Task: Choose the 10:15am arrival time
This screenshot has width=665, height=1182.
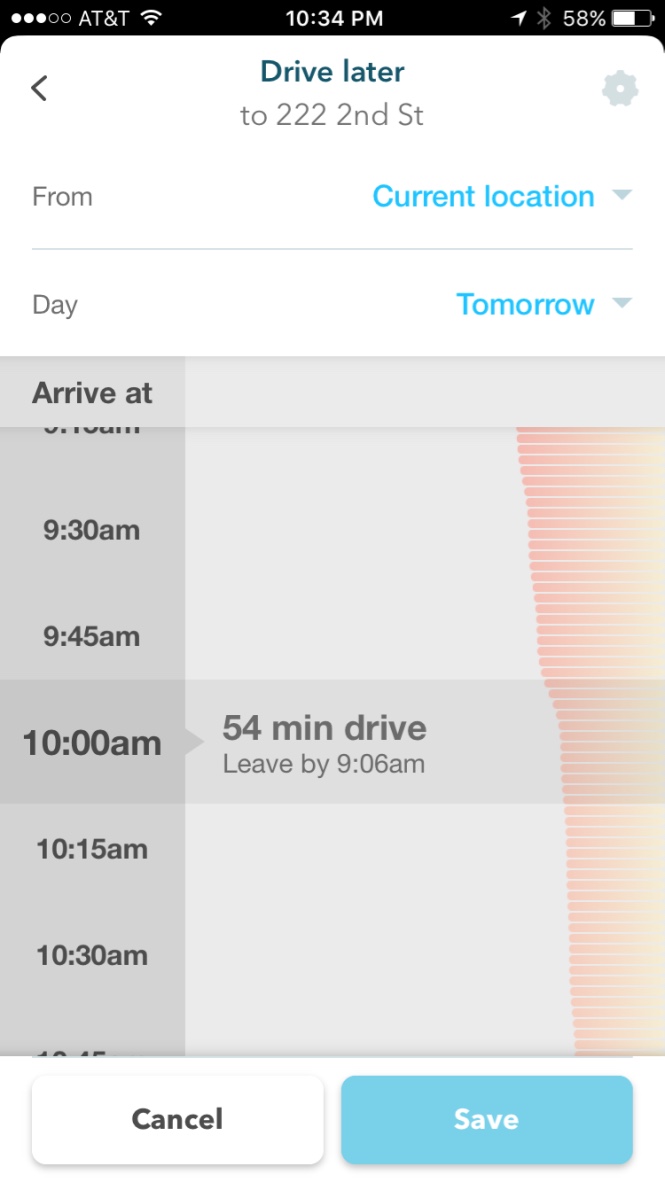Action: pyautogui.click(x=92, y=850)
